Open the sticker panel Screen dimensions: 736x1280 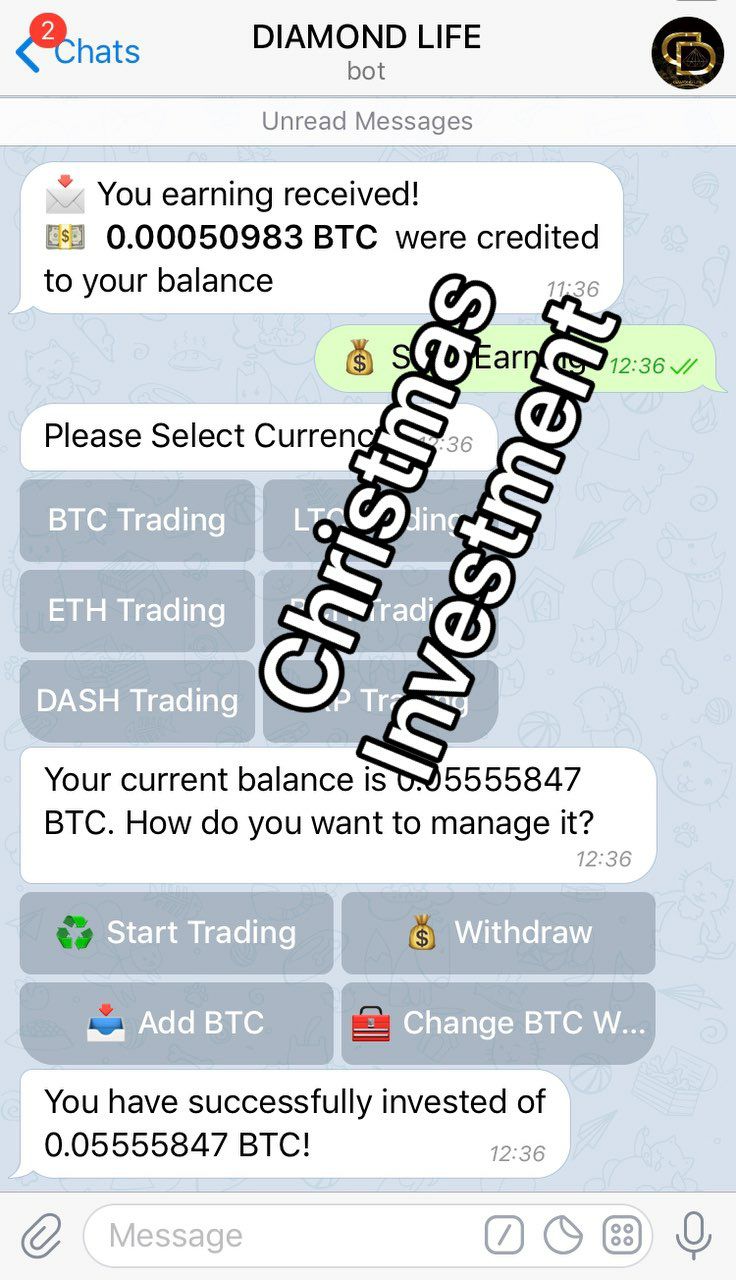coord(563,1236)
